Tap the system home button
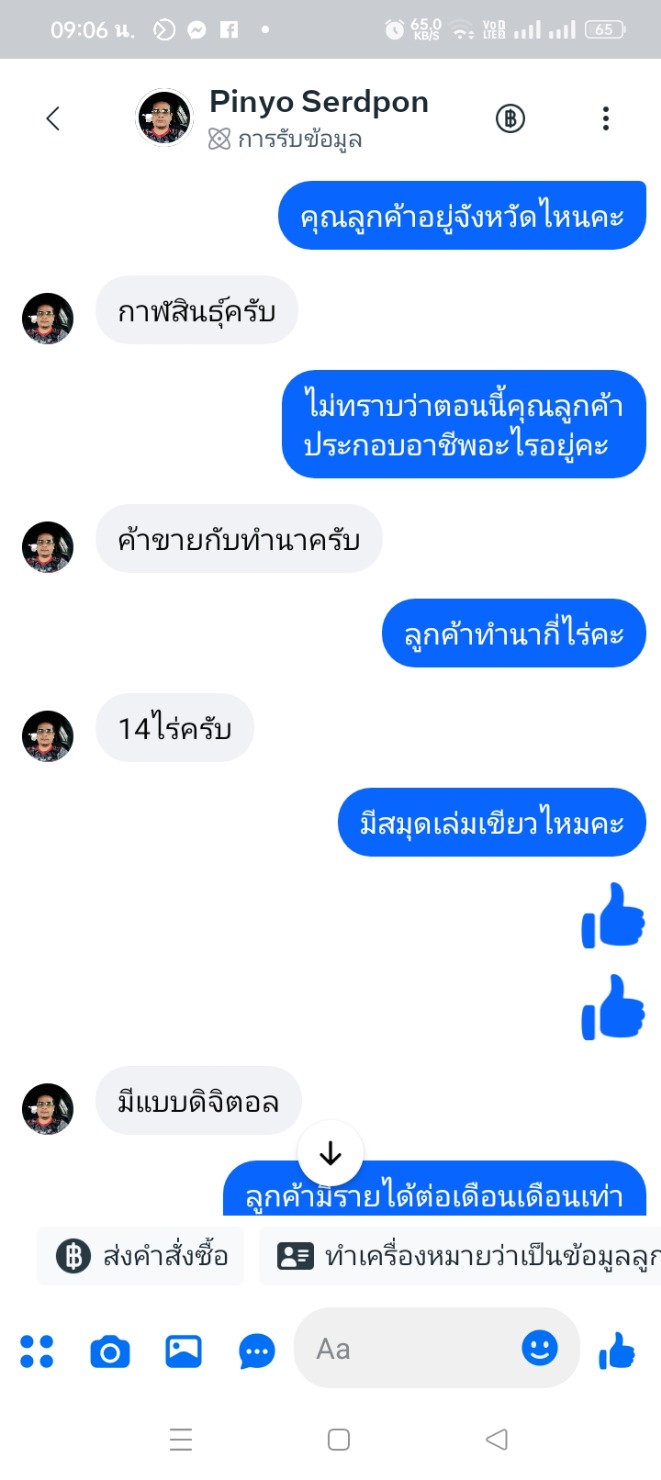 tap(339, 1439)
